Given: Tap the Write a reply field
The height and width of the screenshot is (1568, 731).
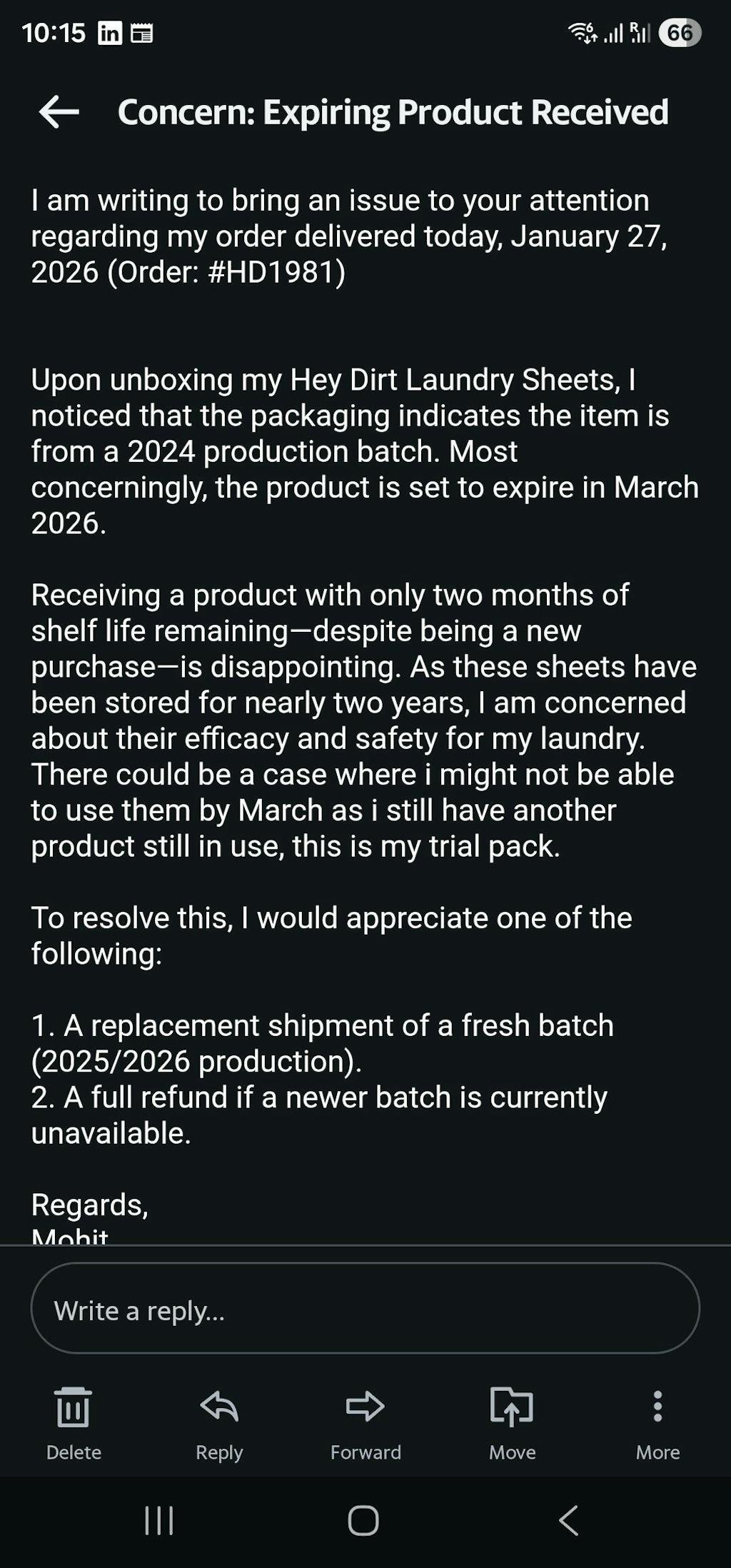Looking at the screenshot, I should pos(365,1310).
